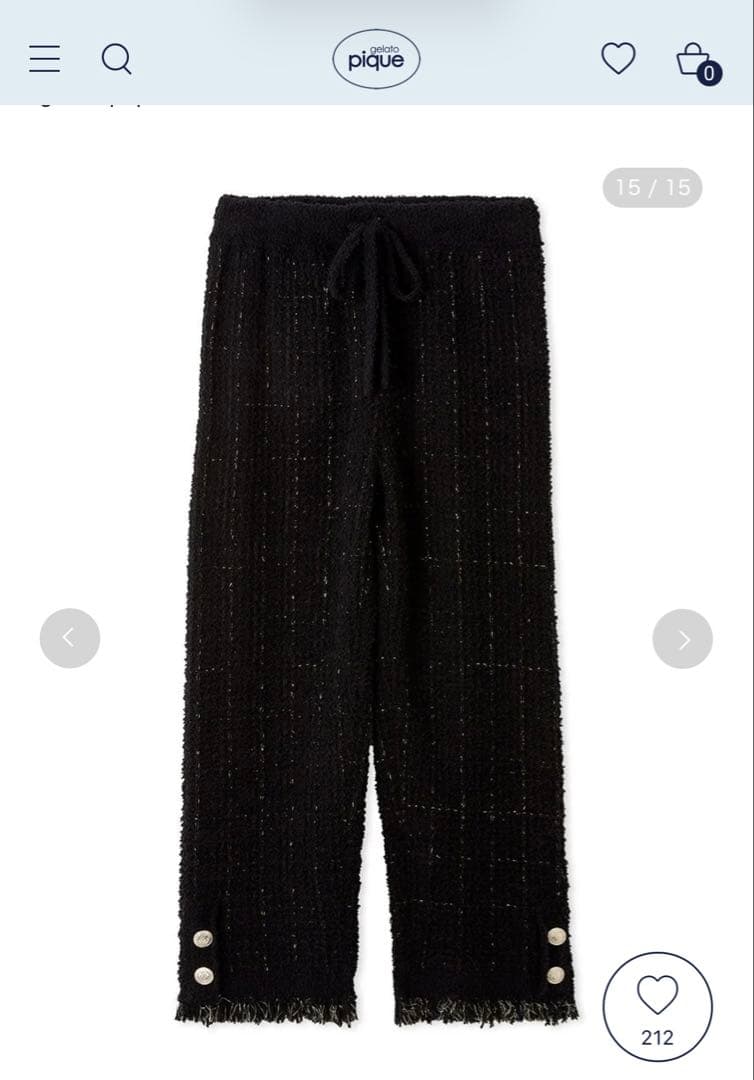Screen dimensions: 754x1080
Task: Open the wishlist heart in header
Action: click(x=618, y=59)
